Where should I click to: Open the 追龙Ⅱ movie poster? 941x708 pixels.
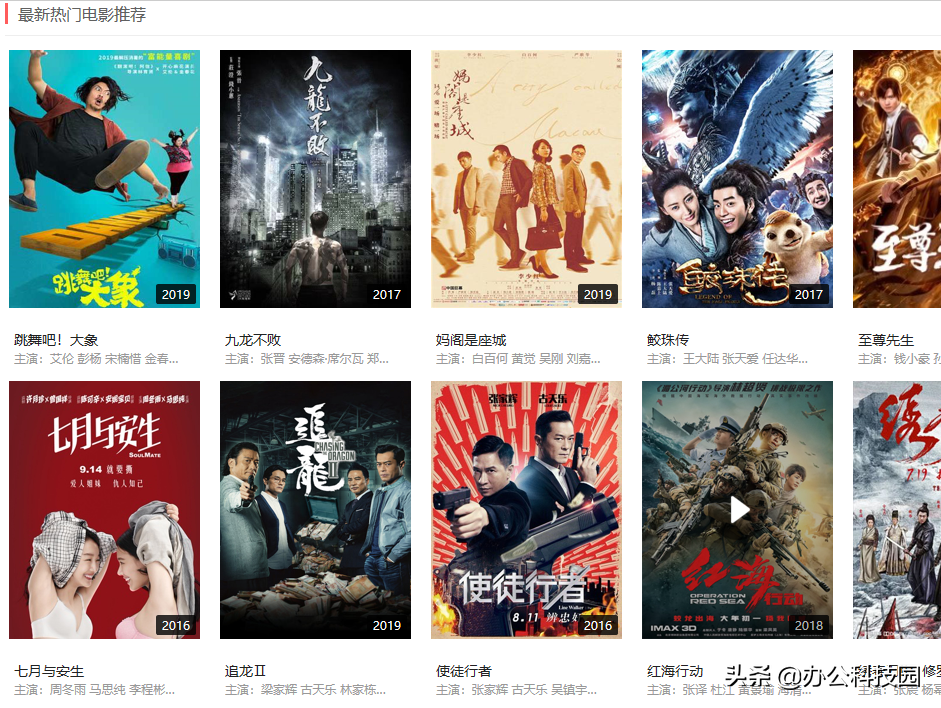pyautogui.click(x=315, y=509)
